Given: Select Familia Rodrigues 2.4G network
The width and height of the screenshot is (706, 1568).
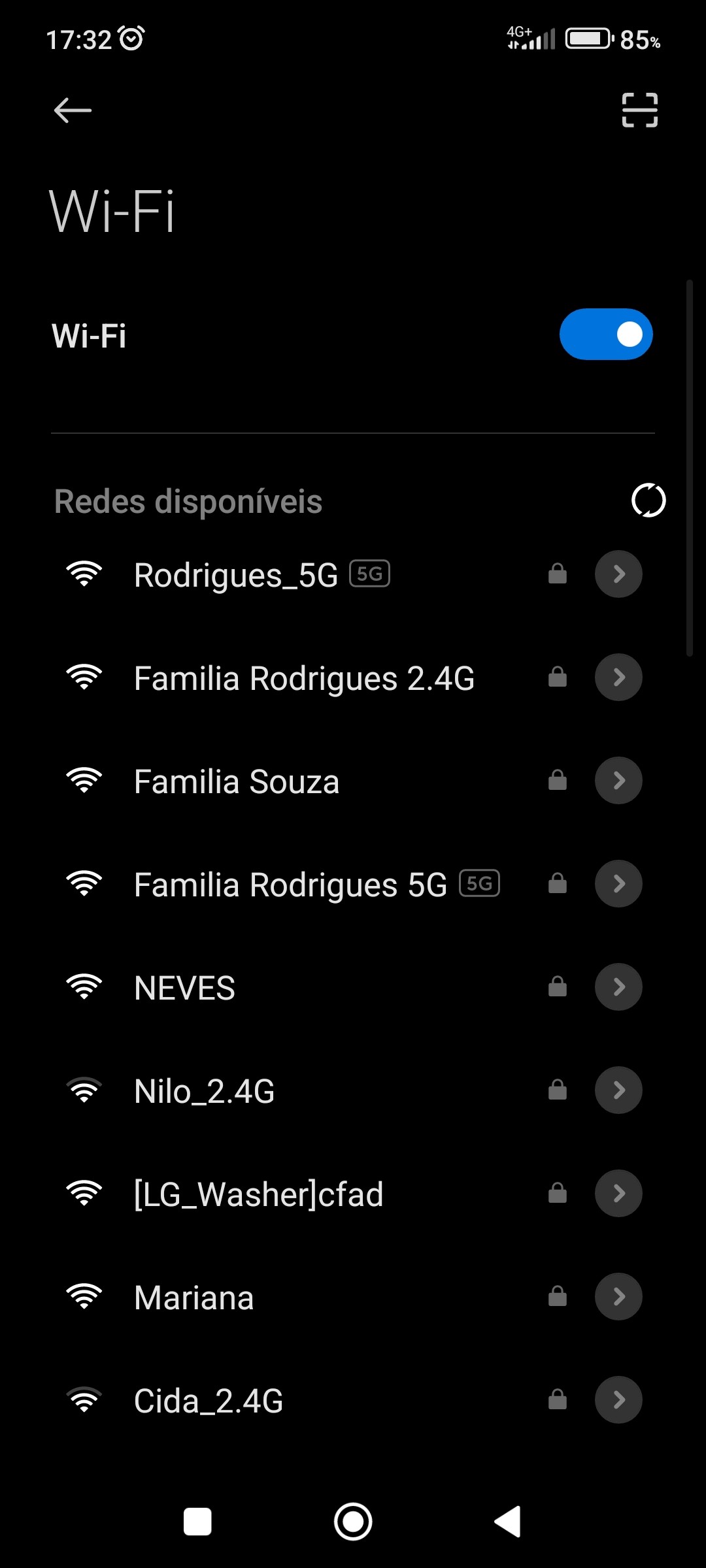Looking at the screenshot, I should pyautogui.click(x=304, y=678).
